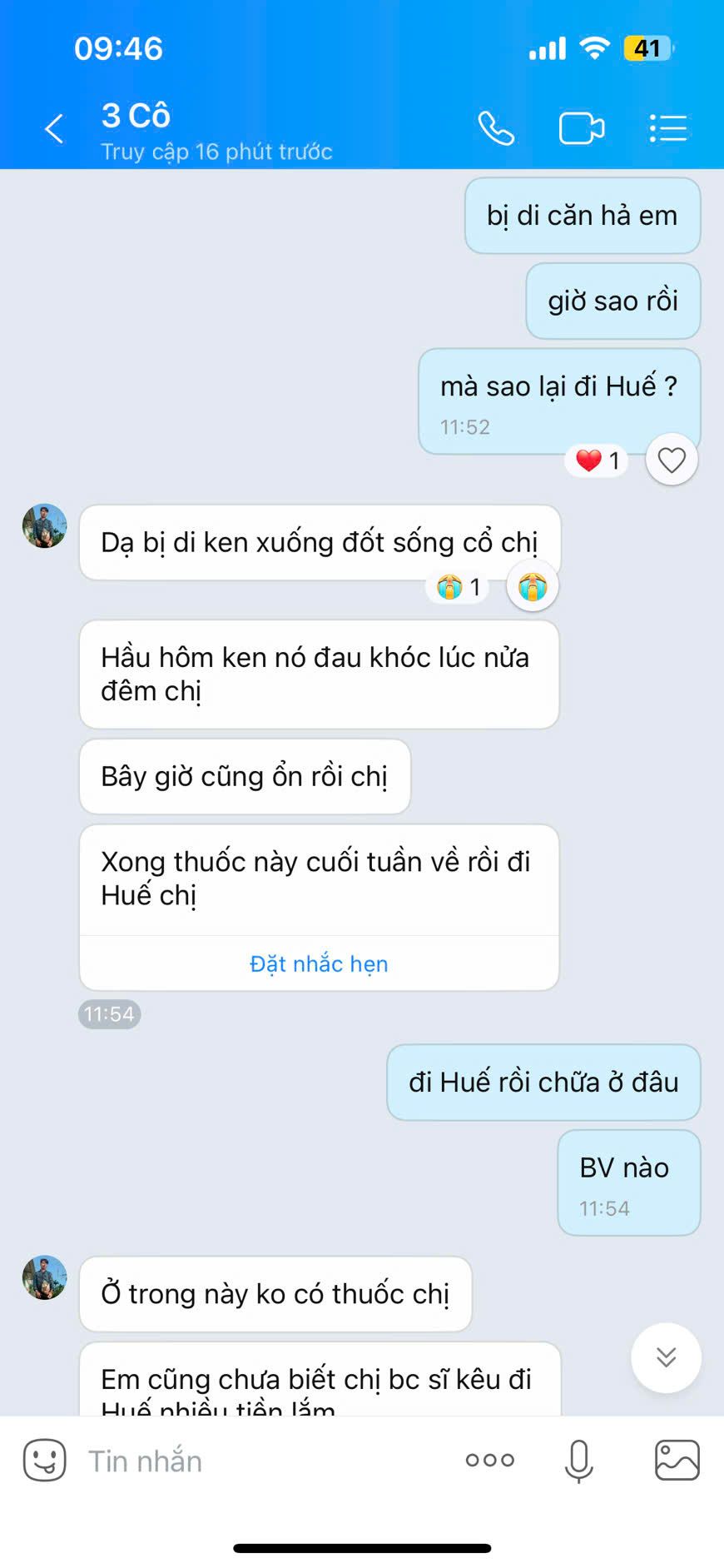Start a voice call with 3 Cô

coord(496,129)
